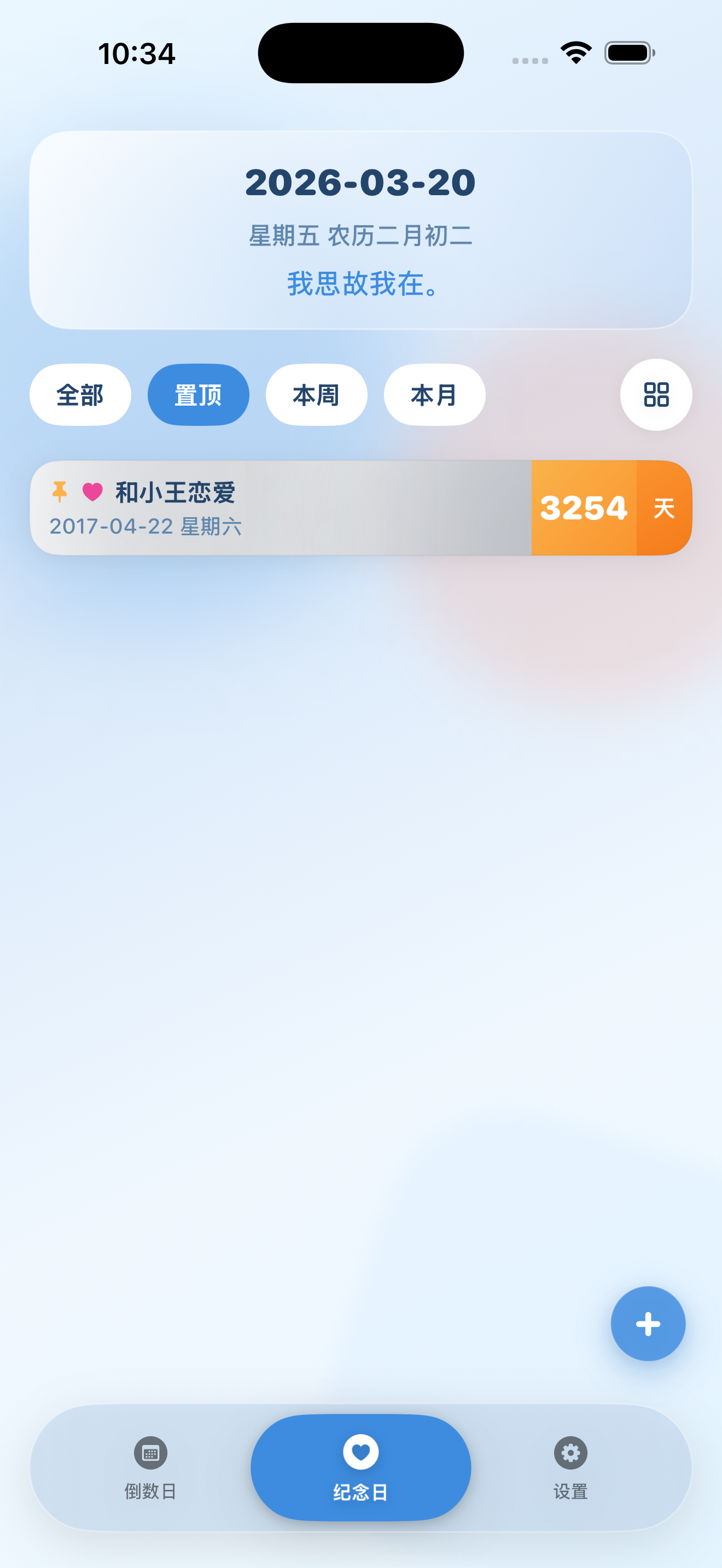Click the quote 我思故我在。
Viewport: 722px width, 1568px height.
[360, 284]
